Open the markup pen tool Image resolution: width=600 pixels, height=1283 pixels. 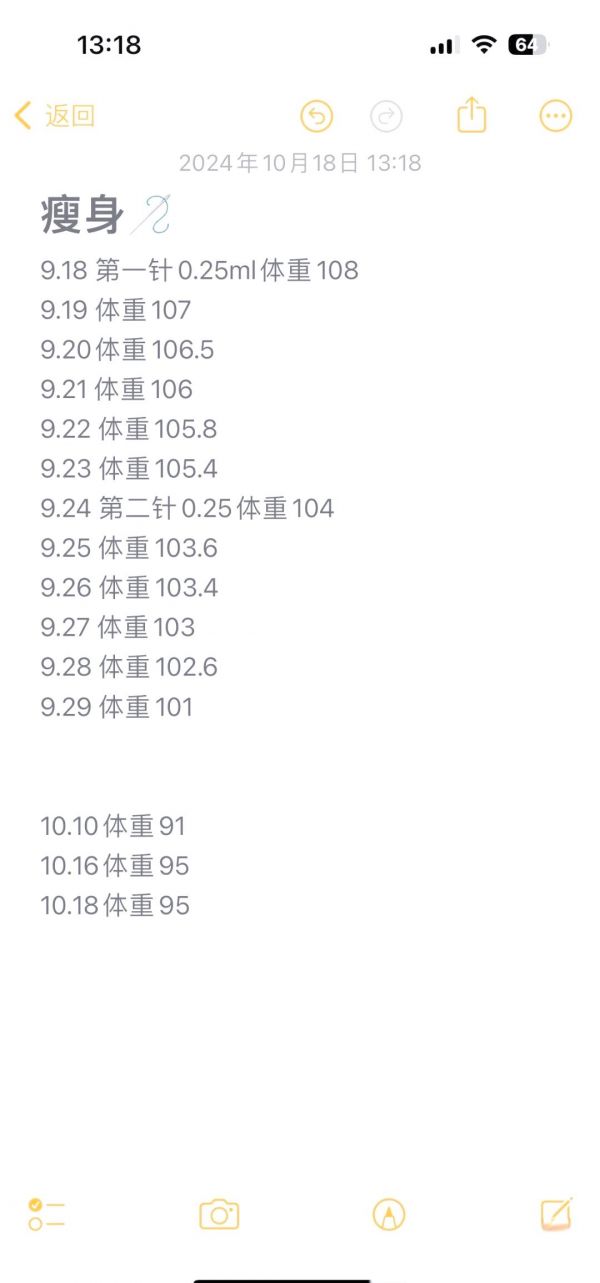click(x=388, y=1214)
